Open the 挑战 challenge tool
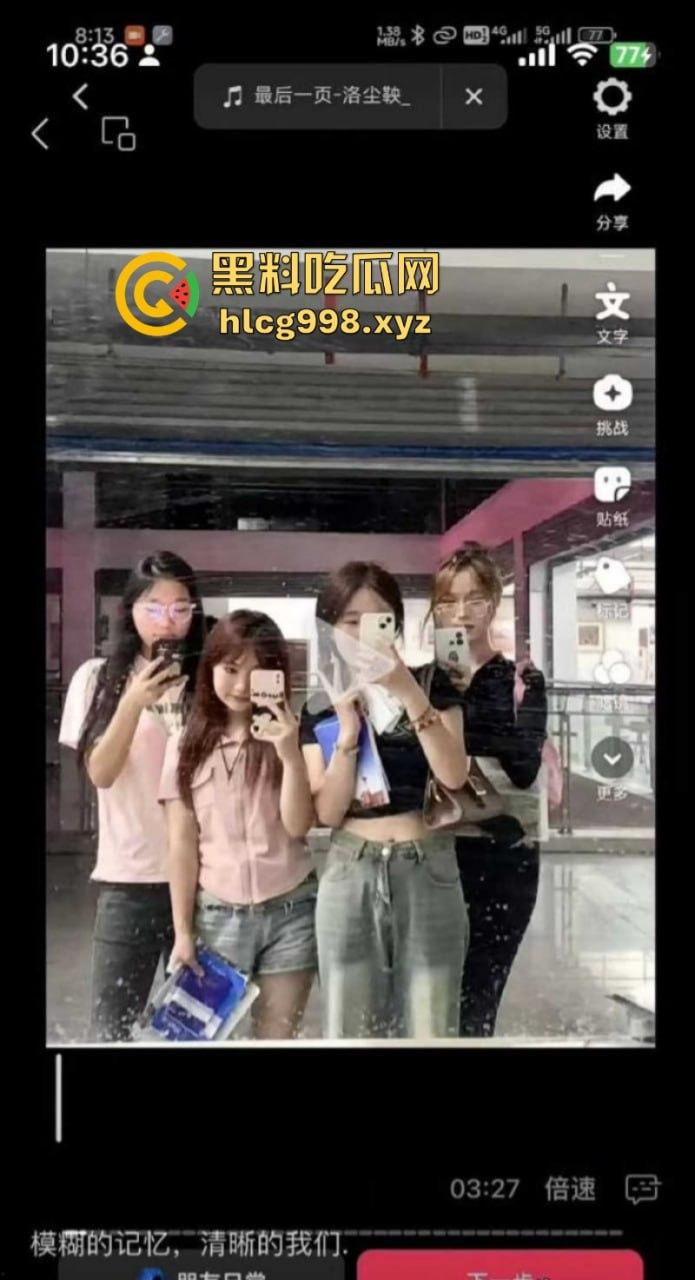 coord(612,396)
